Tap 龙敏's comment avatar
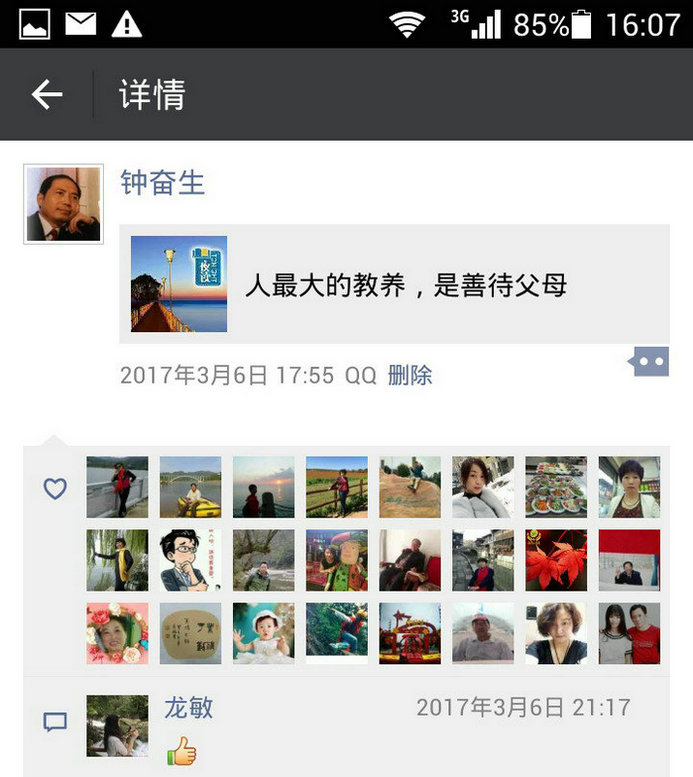The image size is (693, 777). pos(117,725)
